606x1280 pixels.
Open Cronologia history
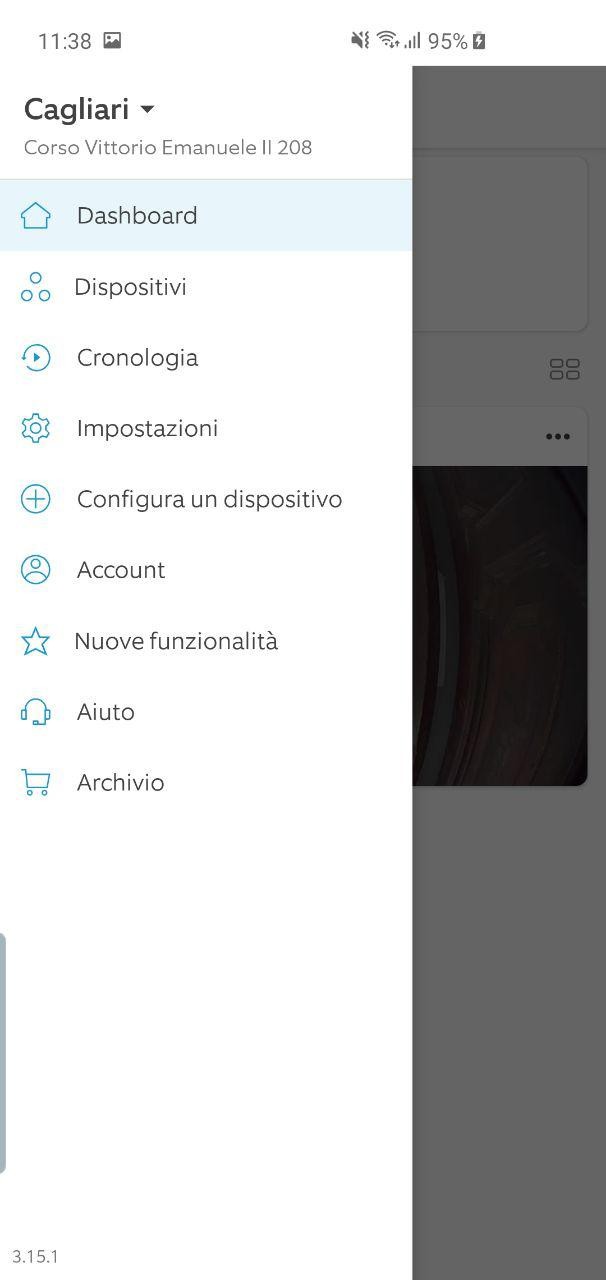[137, 358]
